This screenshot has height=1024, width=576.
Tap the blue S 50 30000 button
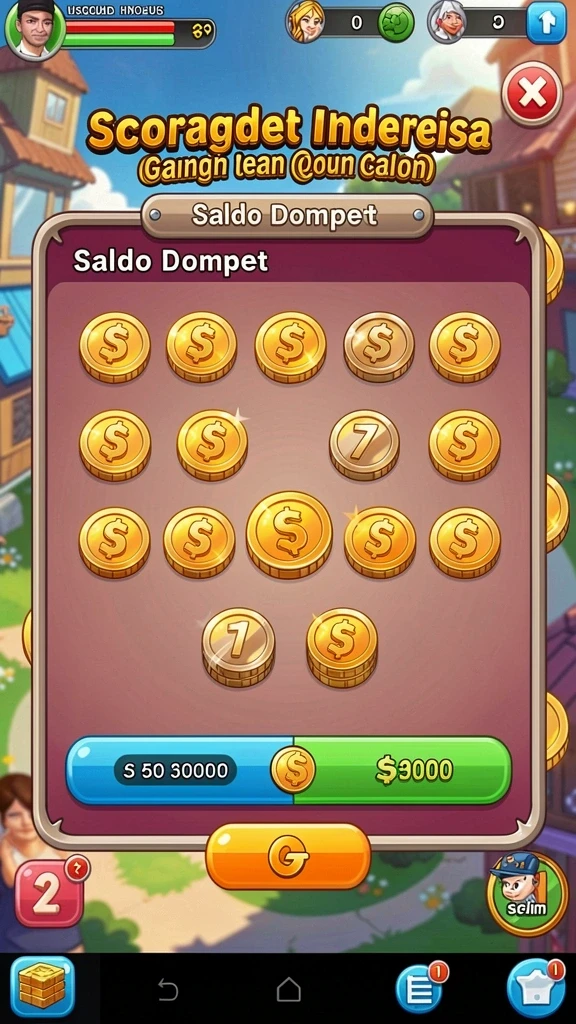(180, 771)
